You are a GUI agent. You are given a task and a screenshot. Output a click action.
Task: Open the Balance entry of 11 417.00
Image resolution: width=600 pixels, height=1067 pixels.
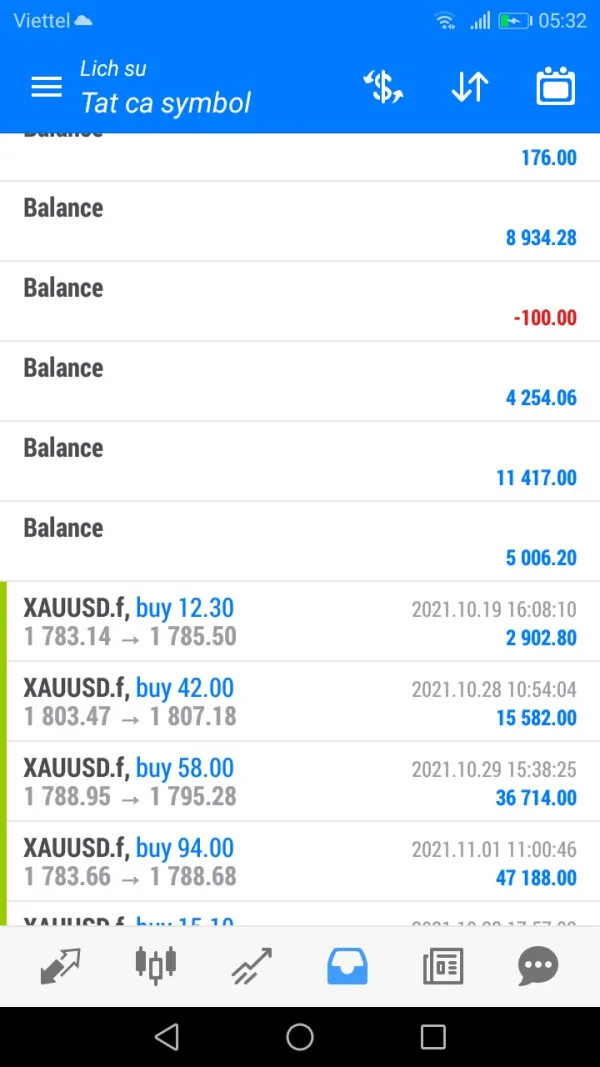click(300, 462)
